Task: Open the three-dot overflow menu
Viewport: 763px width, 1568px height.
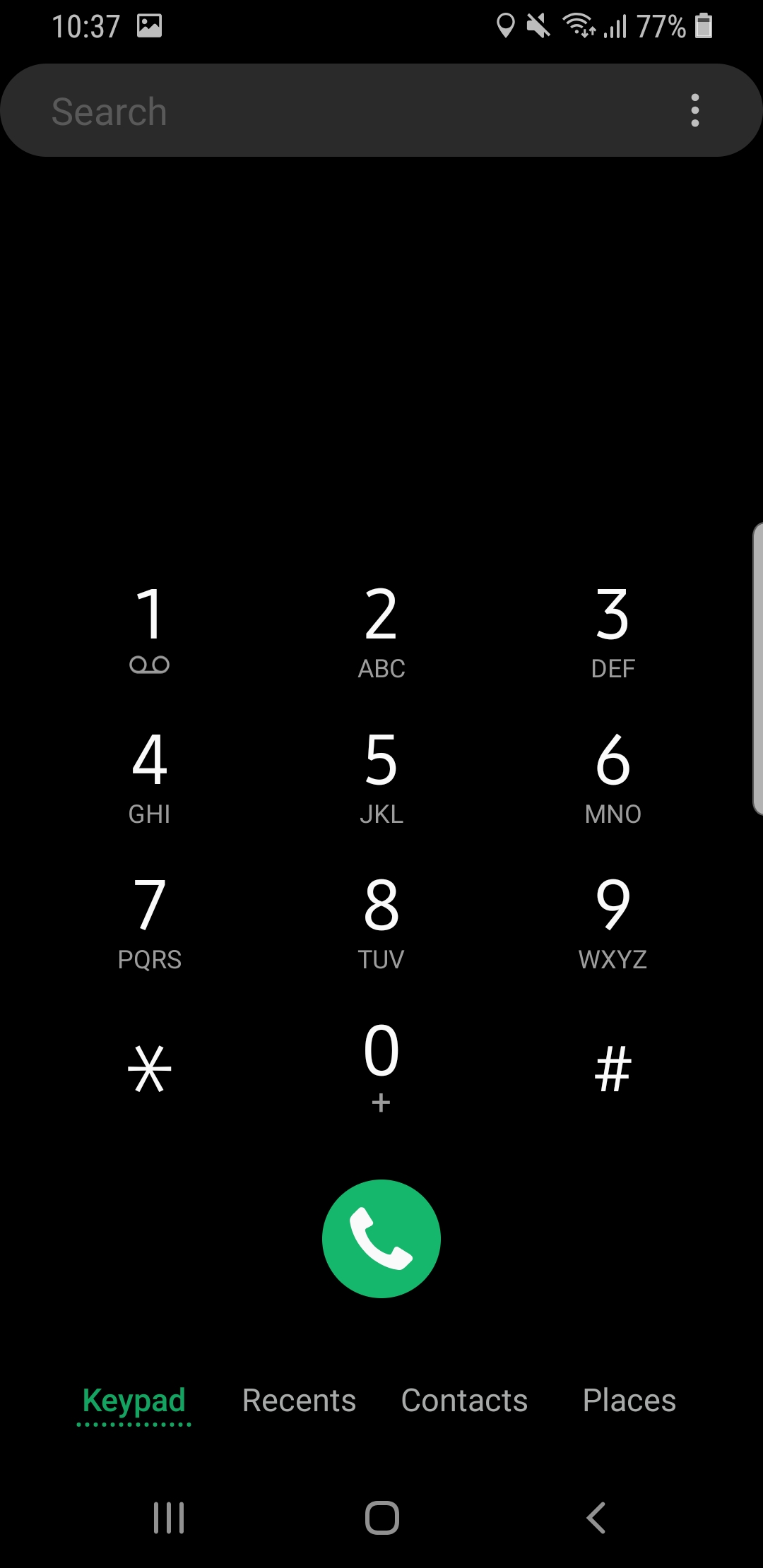Action: pyautogui.click(x=695, y=111)
